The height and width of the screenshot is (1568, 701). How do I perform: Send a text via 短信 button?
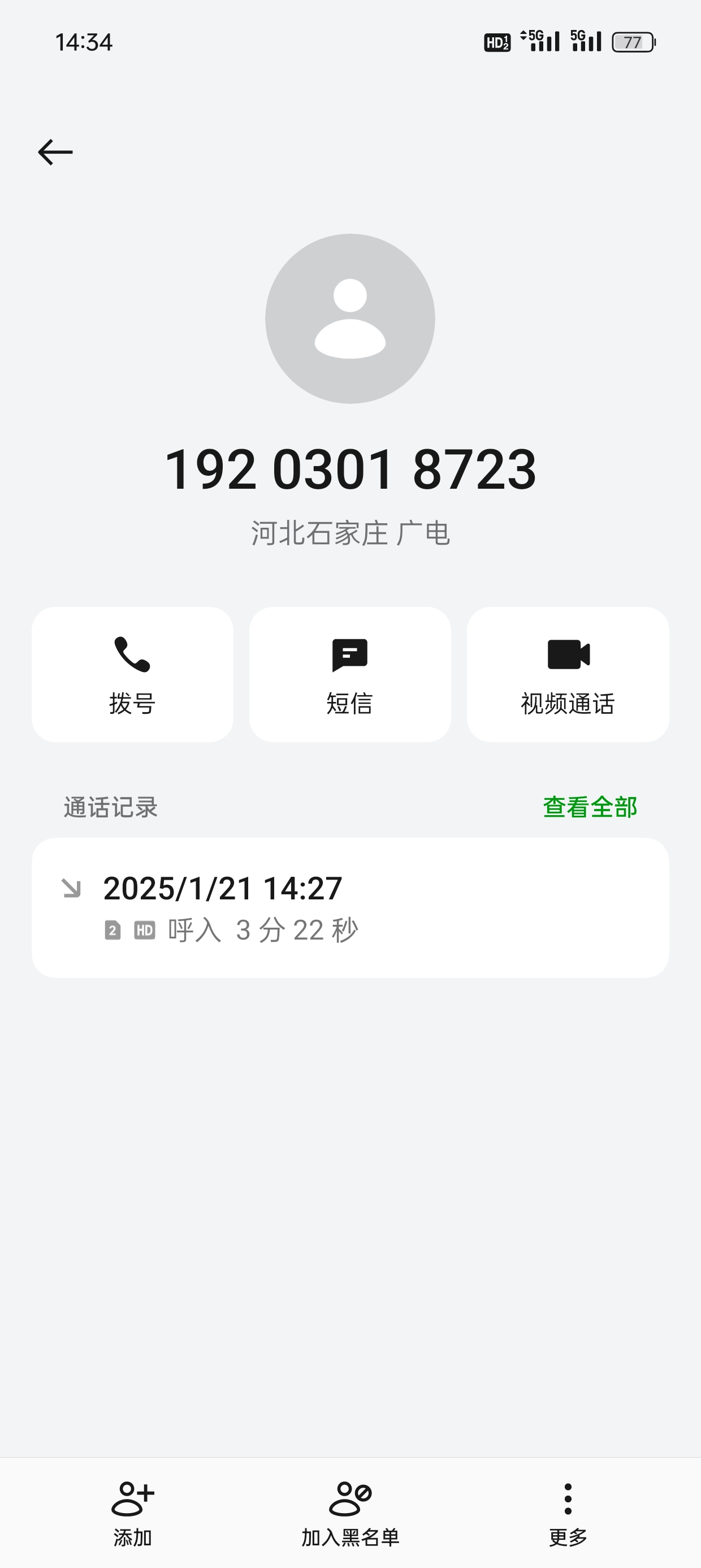[x=350, y=674]
